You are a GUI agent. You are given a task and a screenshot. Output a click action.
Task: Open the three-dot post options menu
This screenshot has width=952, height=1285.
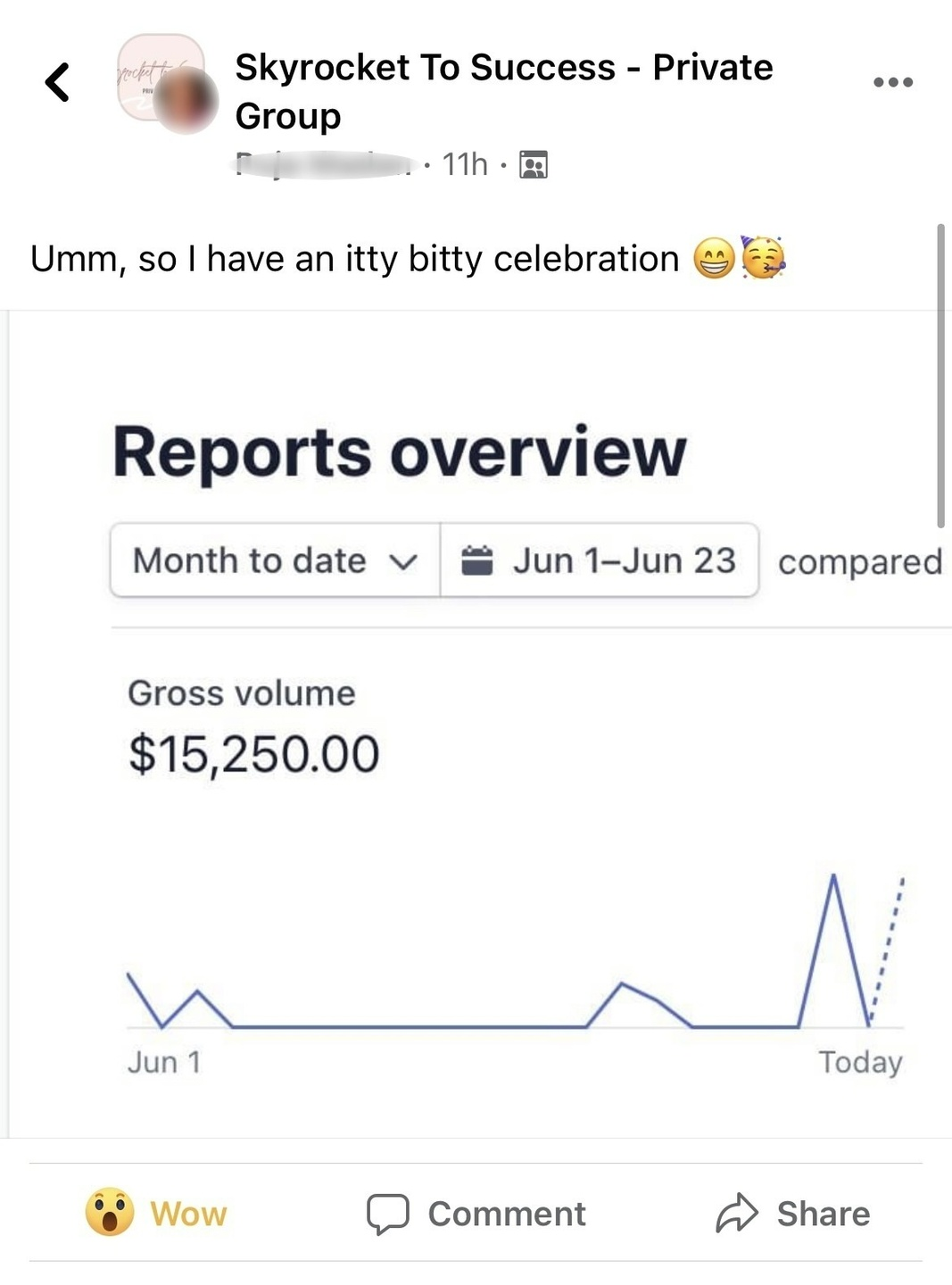pos(893,82)
